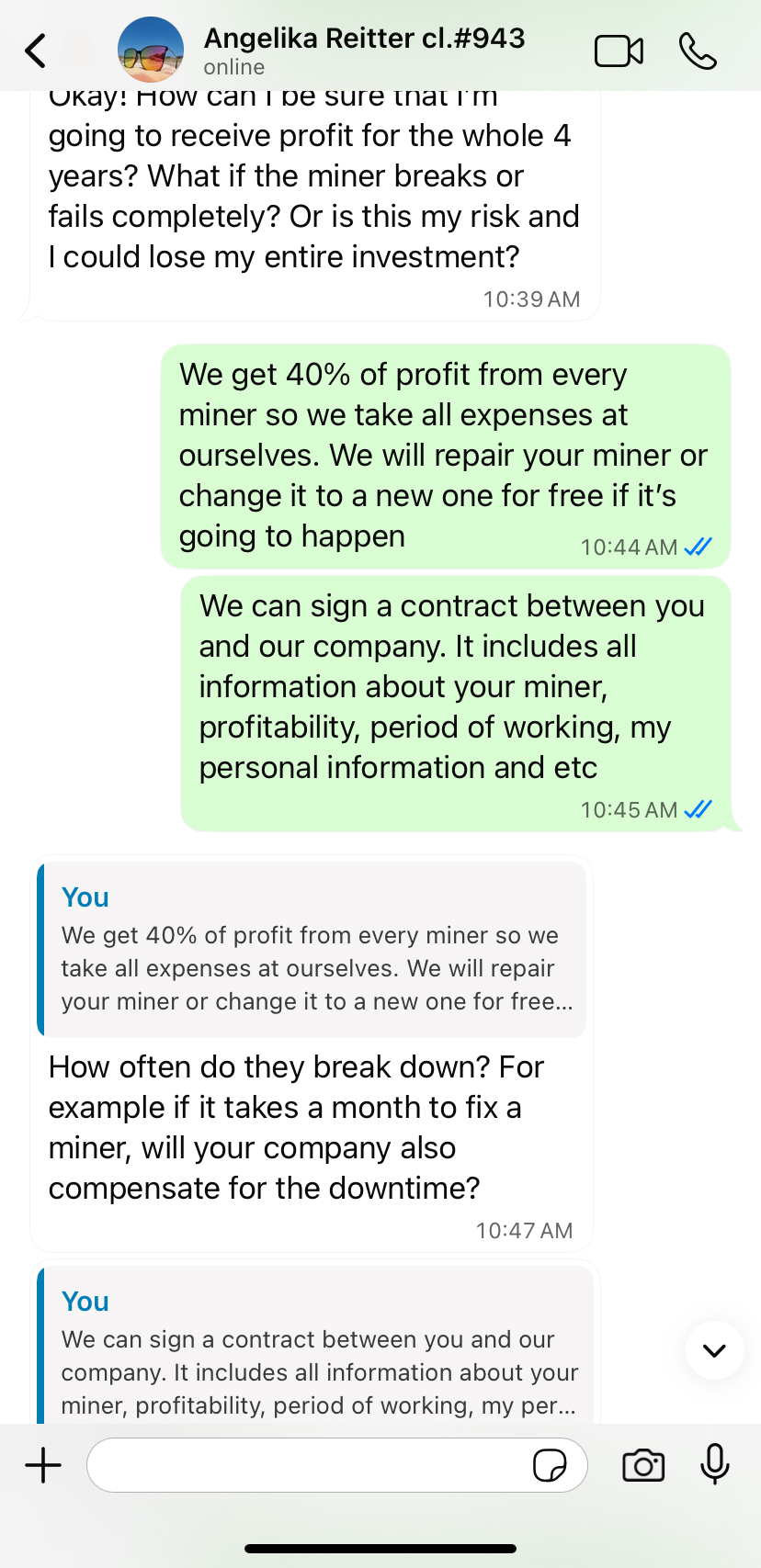Image resolution: width=761 pixels, height=1568 pixels.
Task: Open Angelika Reitter's contact info
Action: click(x=364, y=50)
